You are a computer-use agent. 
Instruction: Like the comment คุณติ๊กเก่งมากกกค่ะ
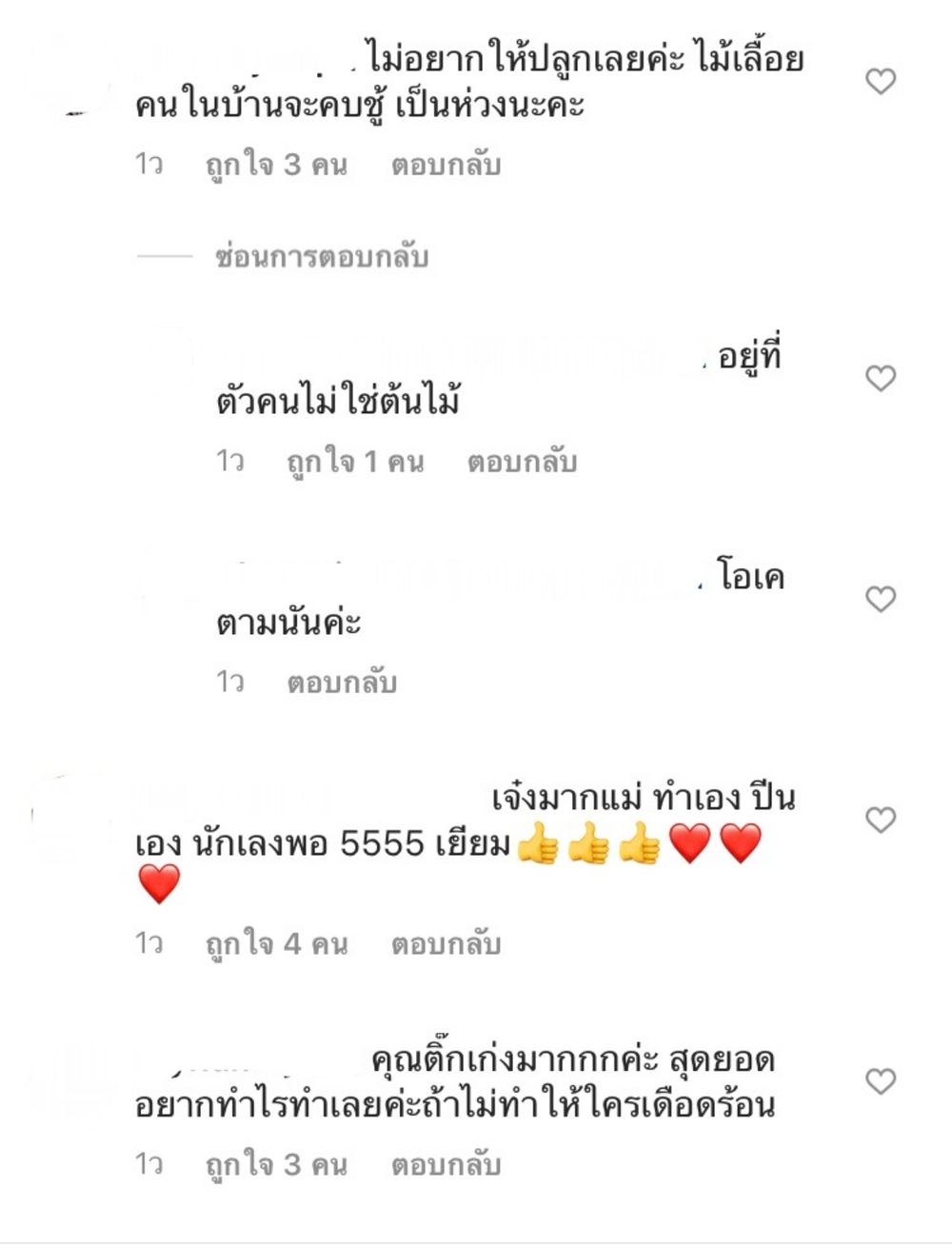(881, 1082)
